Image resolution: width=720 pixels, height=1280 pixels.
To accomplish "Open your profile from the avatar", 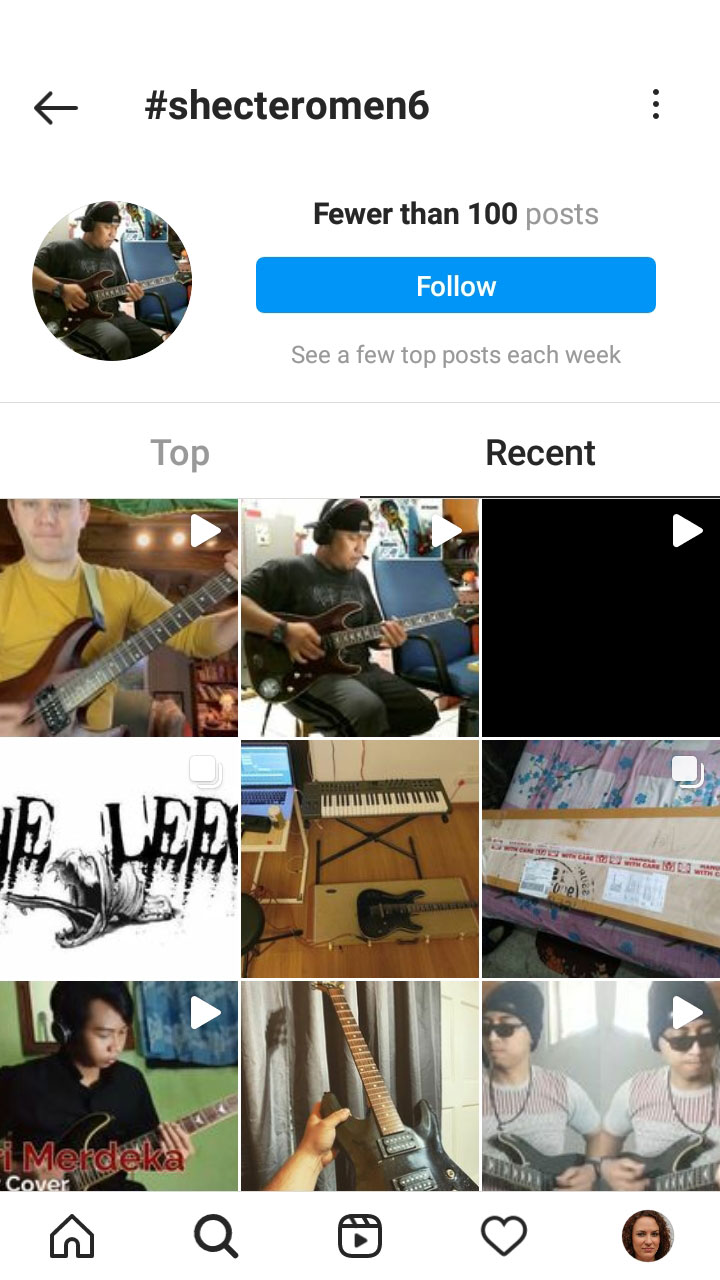I will point(648,1237).
